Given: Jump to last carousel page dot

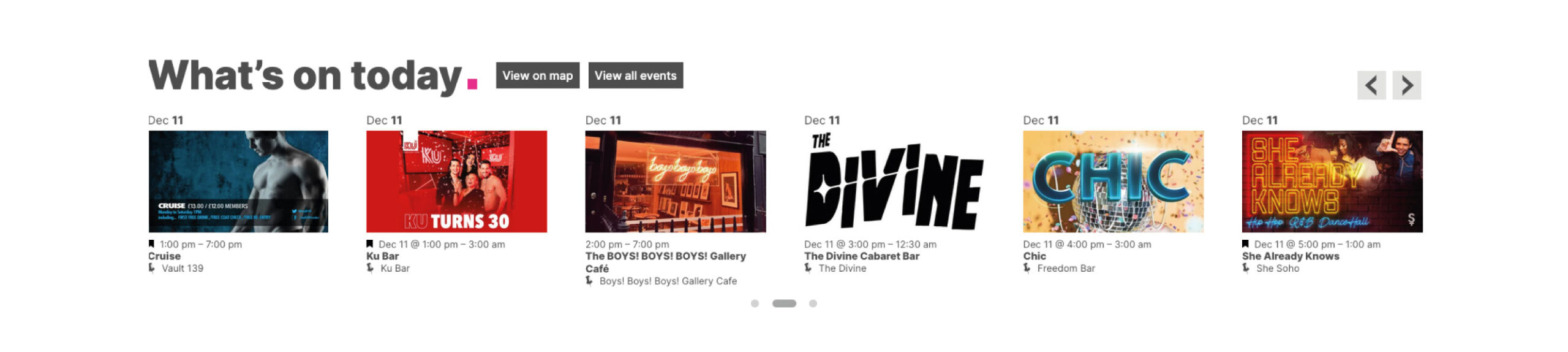Looking at the screenshot, I should click(813, 304).
